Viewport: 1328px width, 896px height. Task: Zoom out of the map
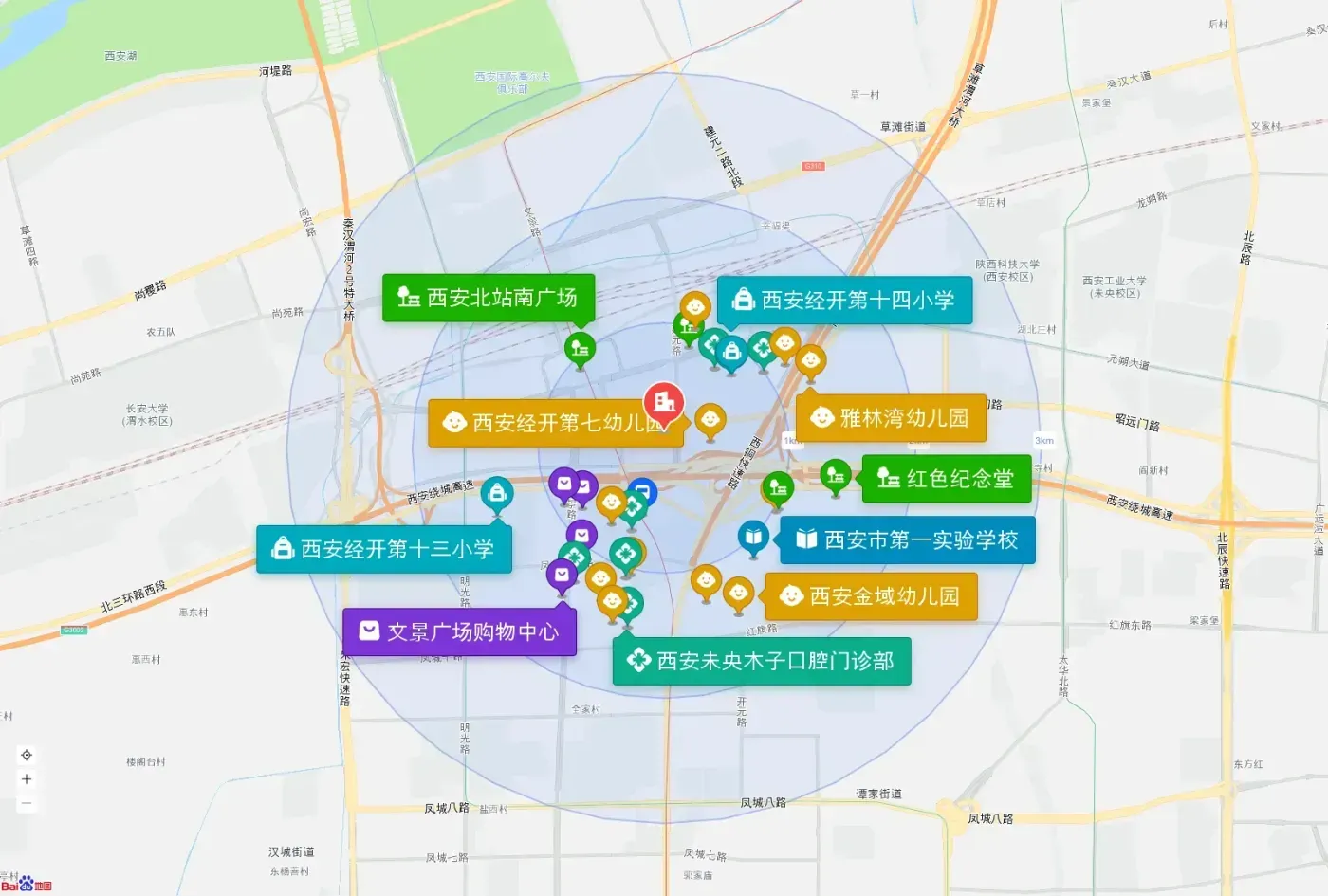click(x=27, y=803)
